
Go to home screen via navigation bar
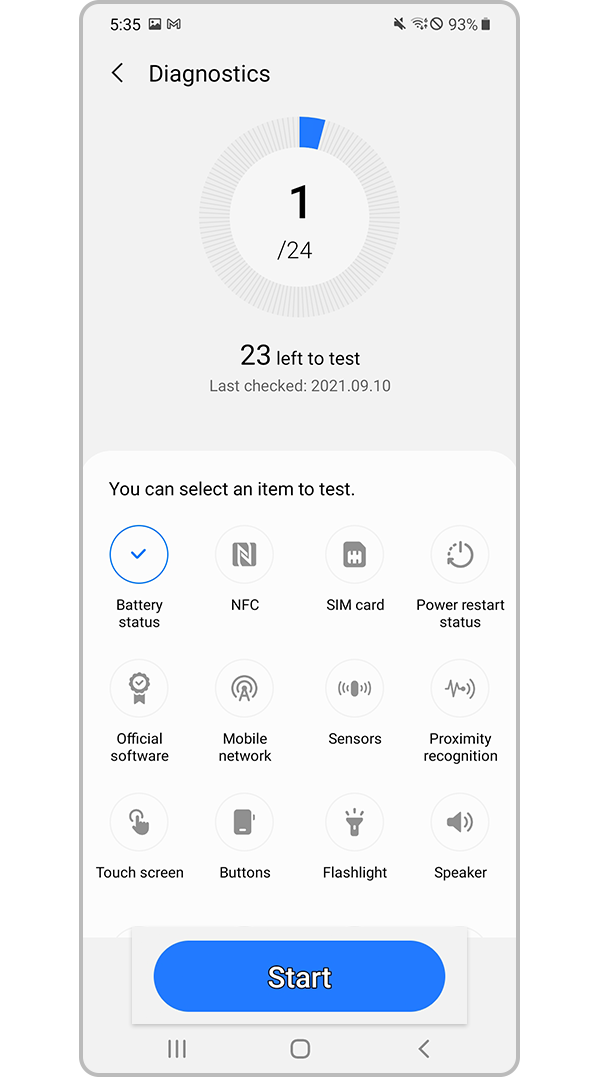pyautogui.click(x=300, y=1048)
